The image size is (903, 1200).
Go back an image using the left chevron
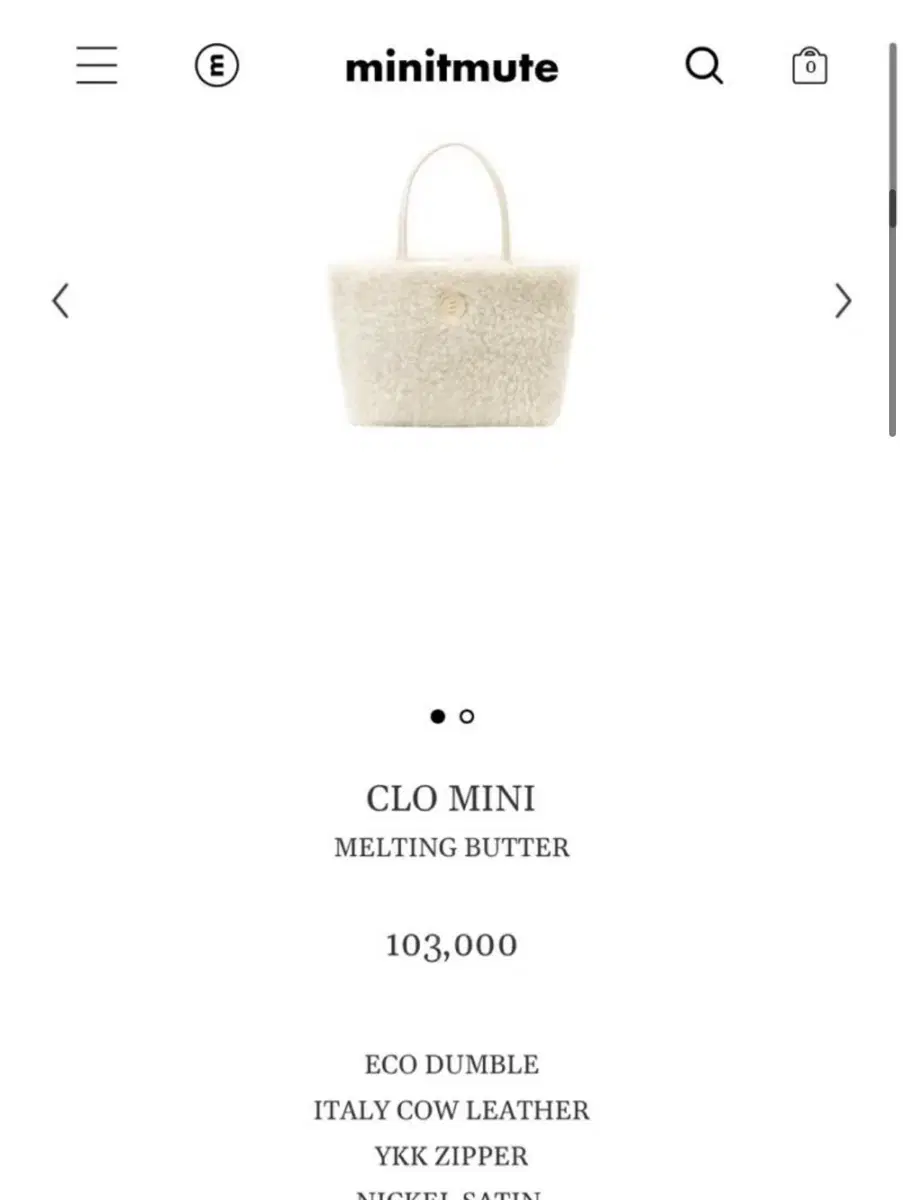click(60, 301)
